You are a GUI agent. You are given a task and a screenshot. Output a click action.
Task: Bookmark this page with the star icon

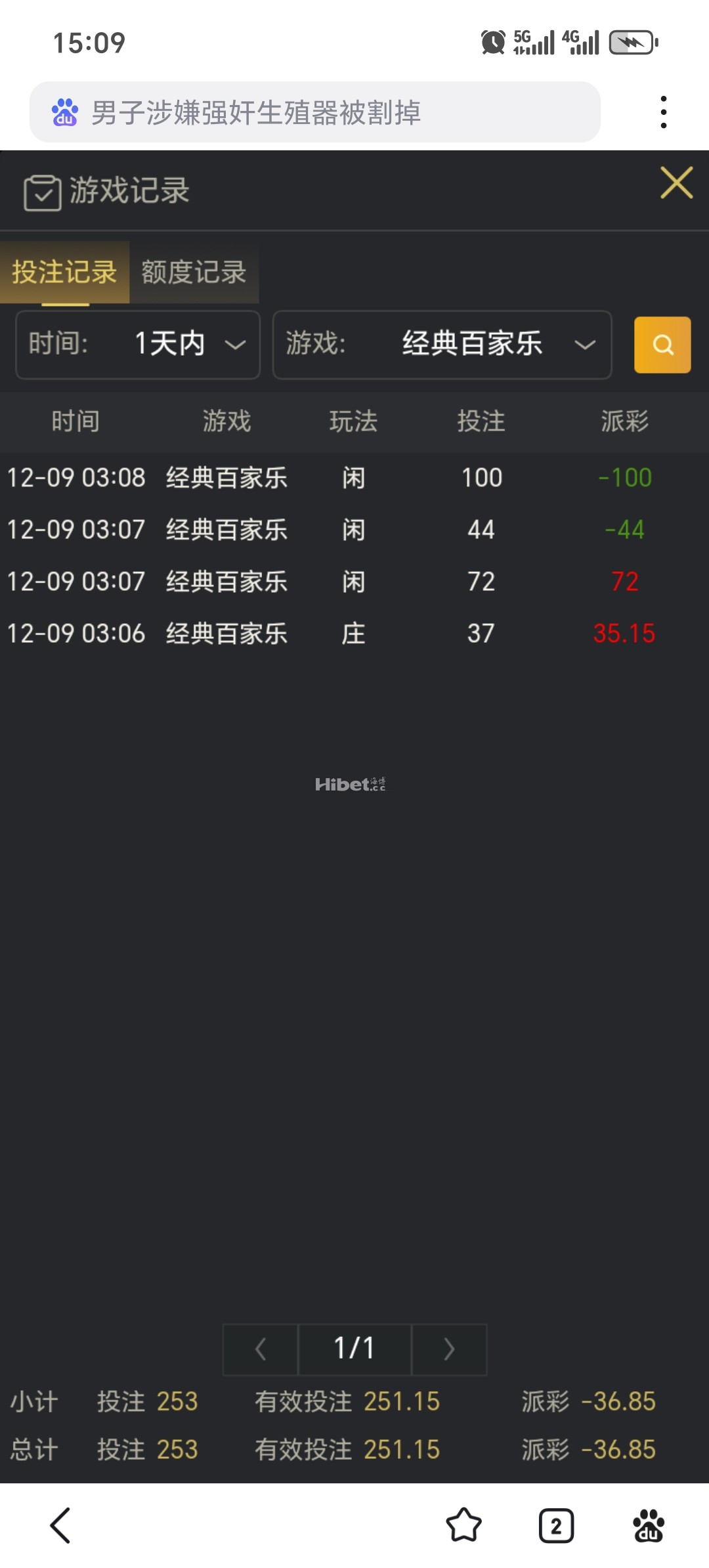tap(463, 1525)
